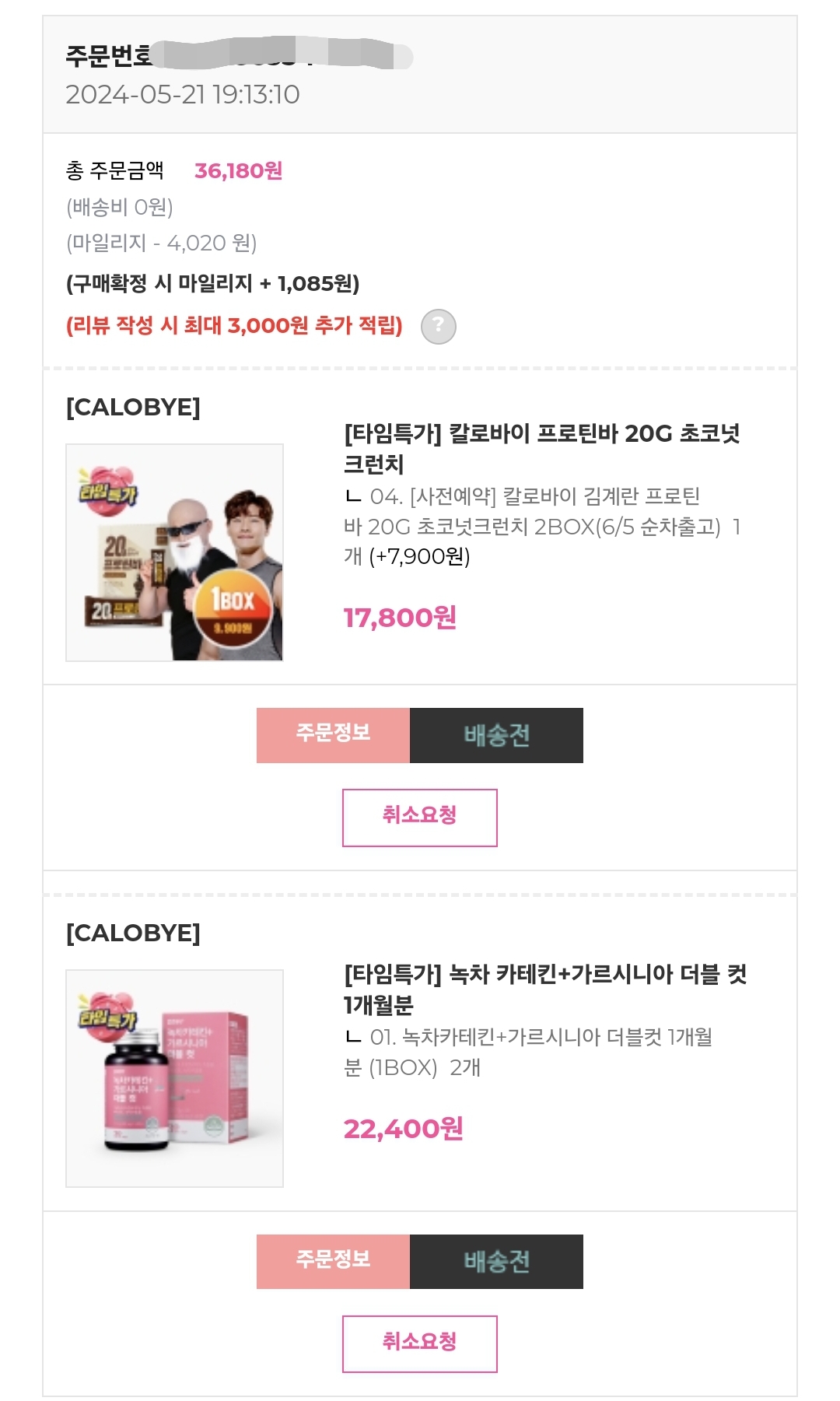This screenshot has width=840, height=1401.
Task: Open the green tea catechin product image
Action: point(174,1078)
